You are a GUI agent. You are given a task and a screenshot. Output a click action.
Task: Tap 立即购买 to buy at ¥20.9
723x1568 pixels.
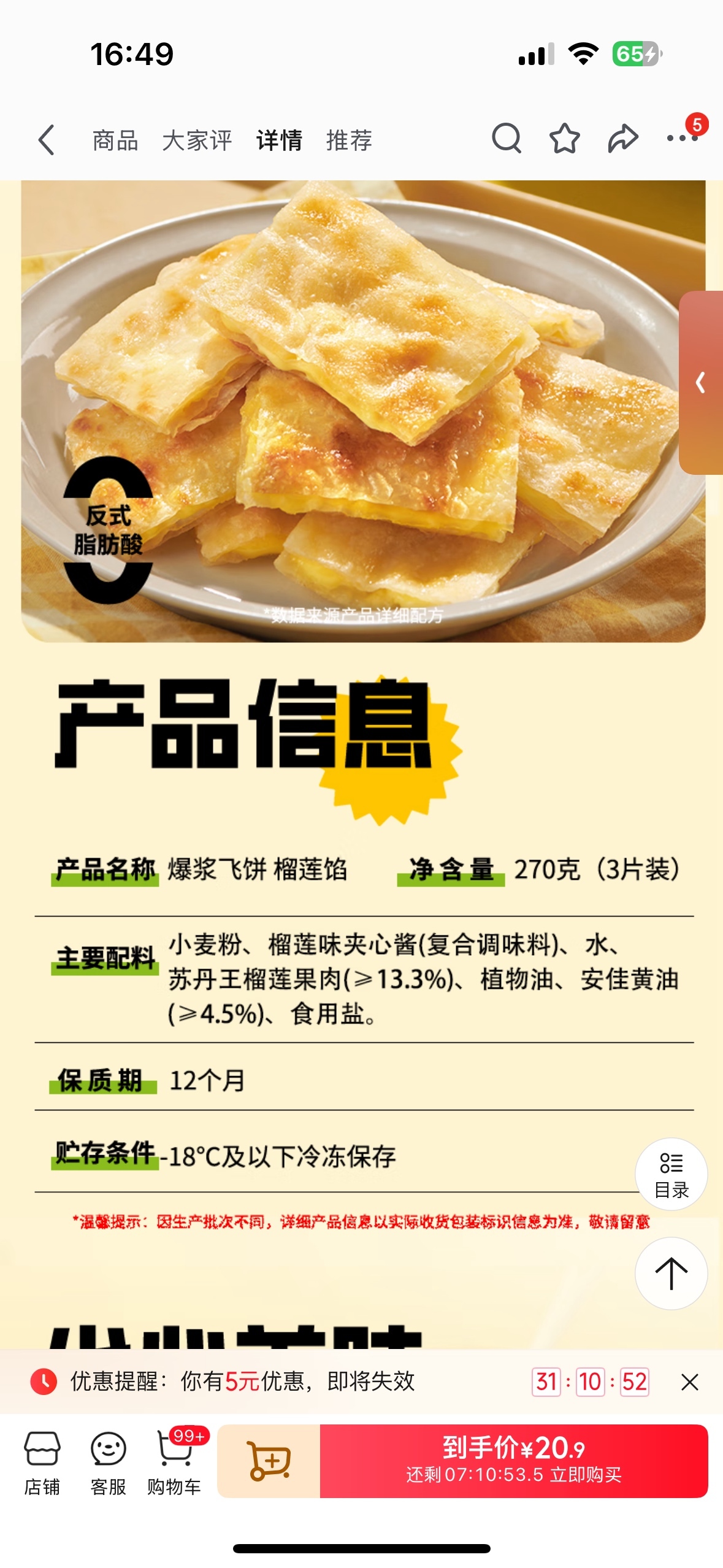pos(514,1461)
